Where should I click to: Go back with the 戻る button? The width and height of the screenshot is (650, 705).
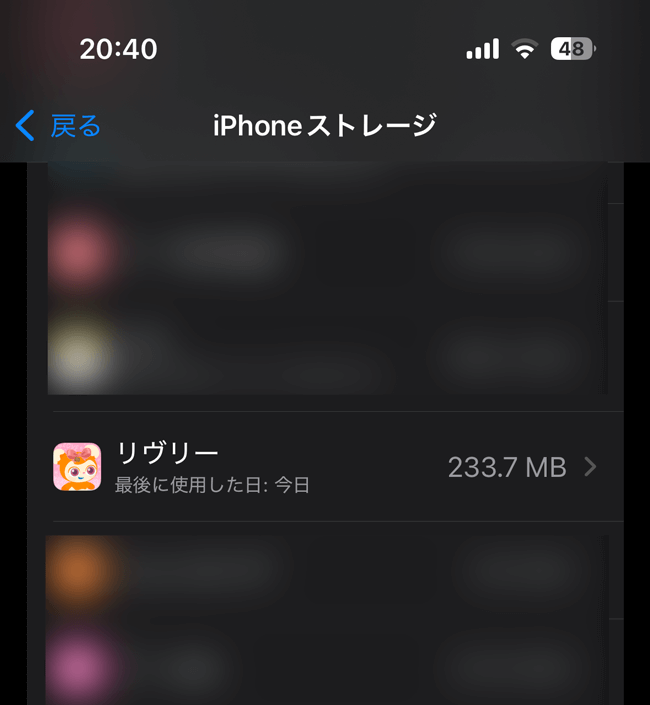click(x=59, y=126)
